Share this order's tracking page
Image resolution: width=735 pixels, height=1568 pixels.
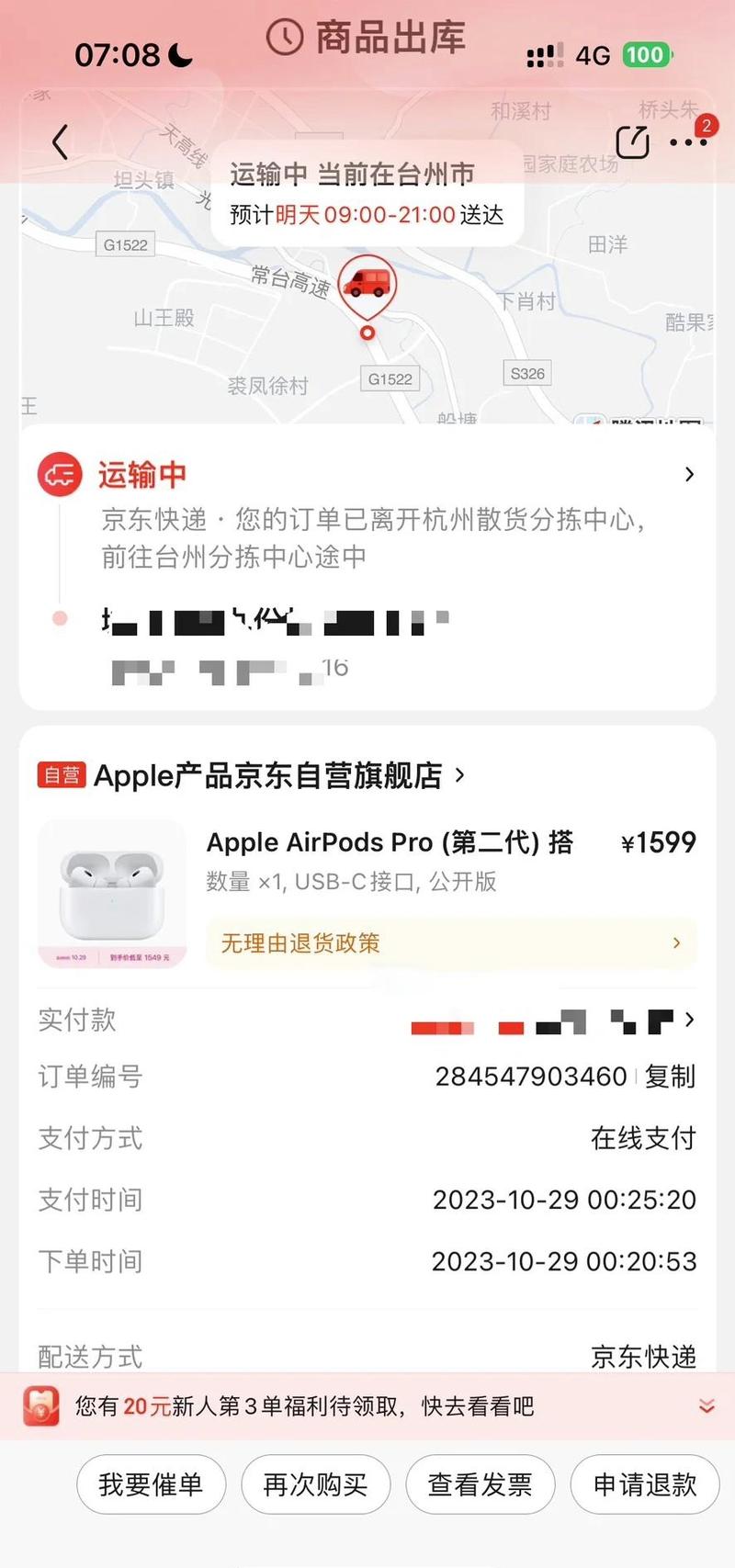[632, 142]
